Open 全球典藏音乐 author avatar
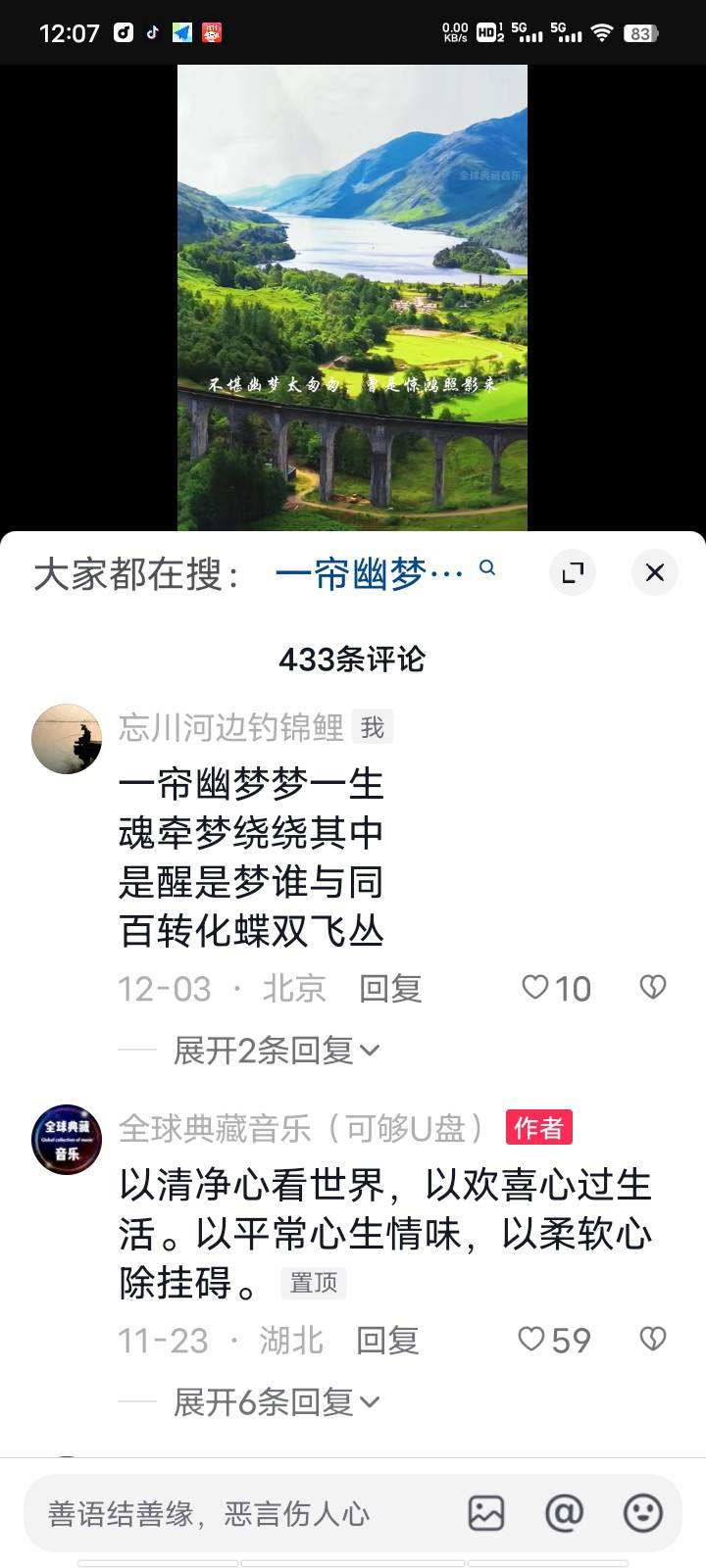This screenshot has height=1568, width=706. click(x=67, y=1140)
